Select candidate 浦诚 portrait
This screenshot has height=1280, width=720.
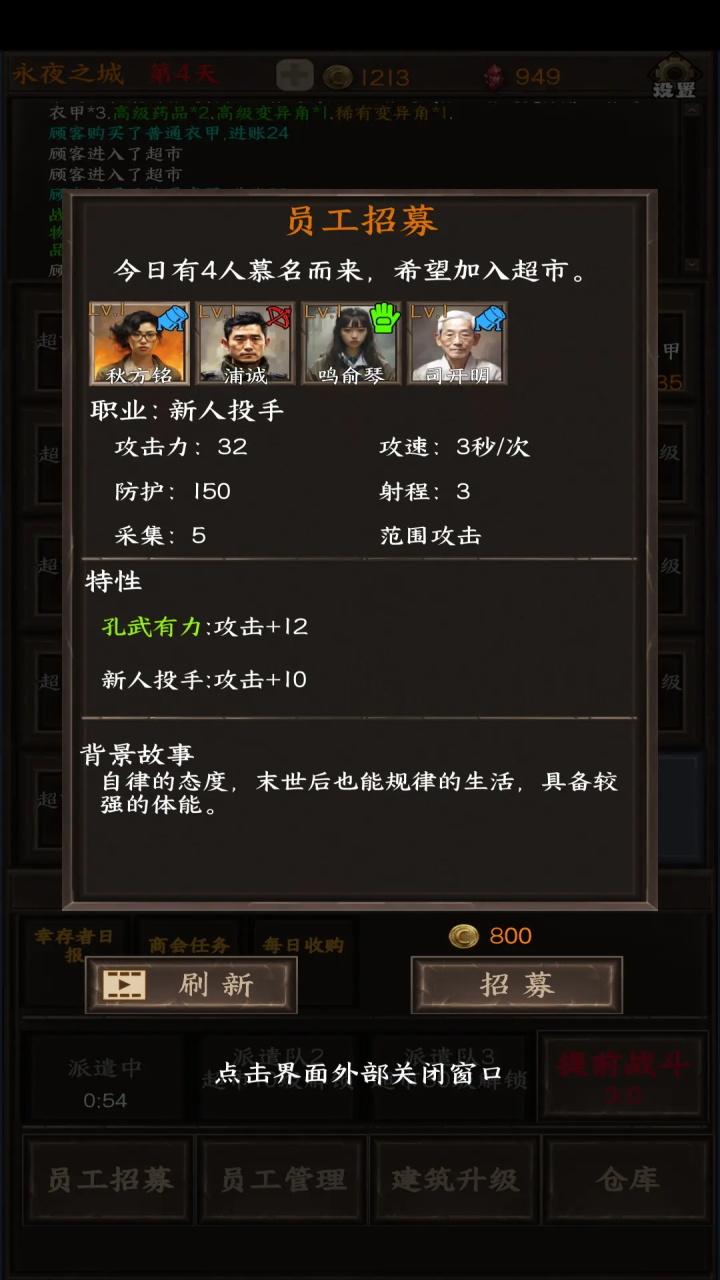point(245,343)
